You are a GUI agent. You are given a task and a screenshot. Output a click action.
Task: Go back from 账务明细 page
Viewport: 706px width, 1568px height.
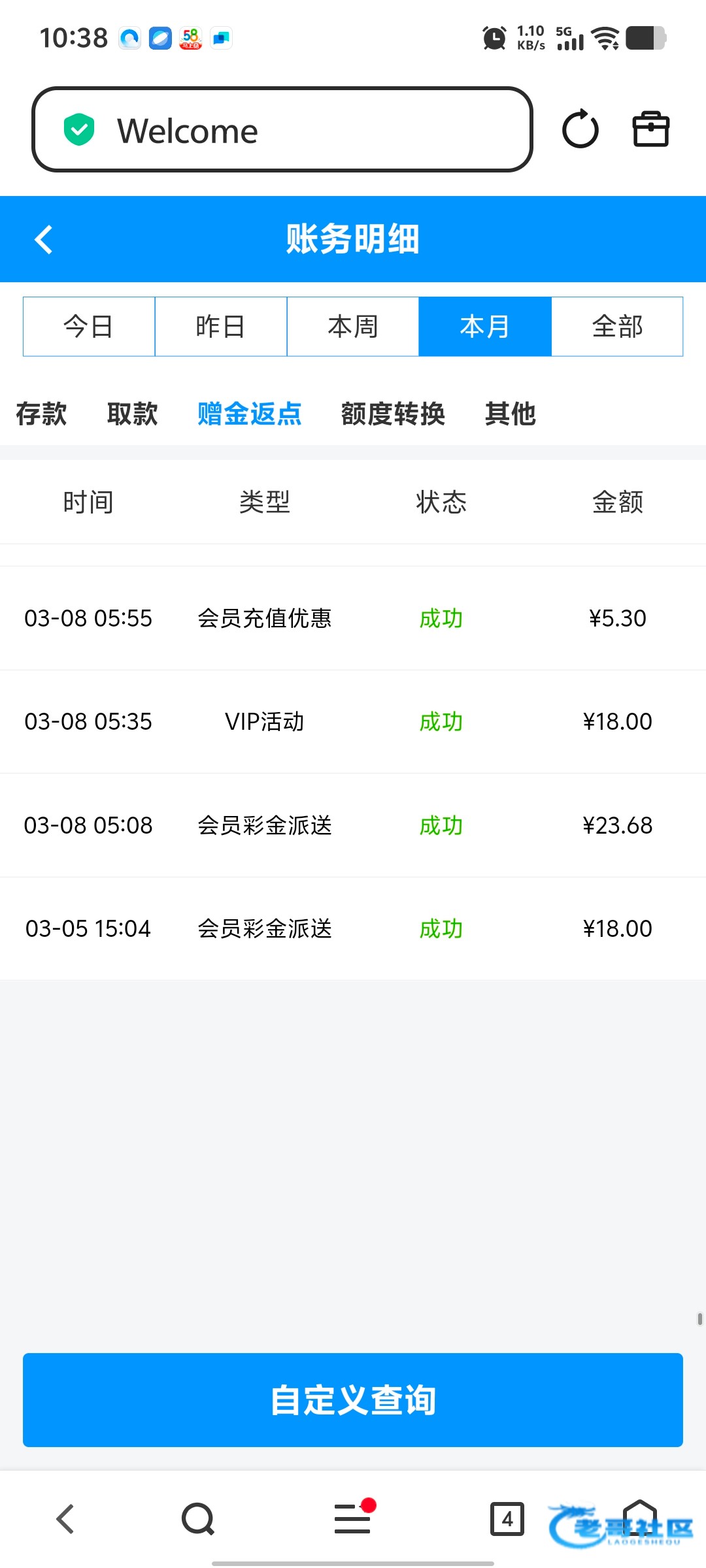43,239
